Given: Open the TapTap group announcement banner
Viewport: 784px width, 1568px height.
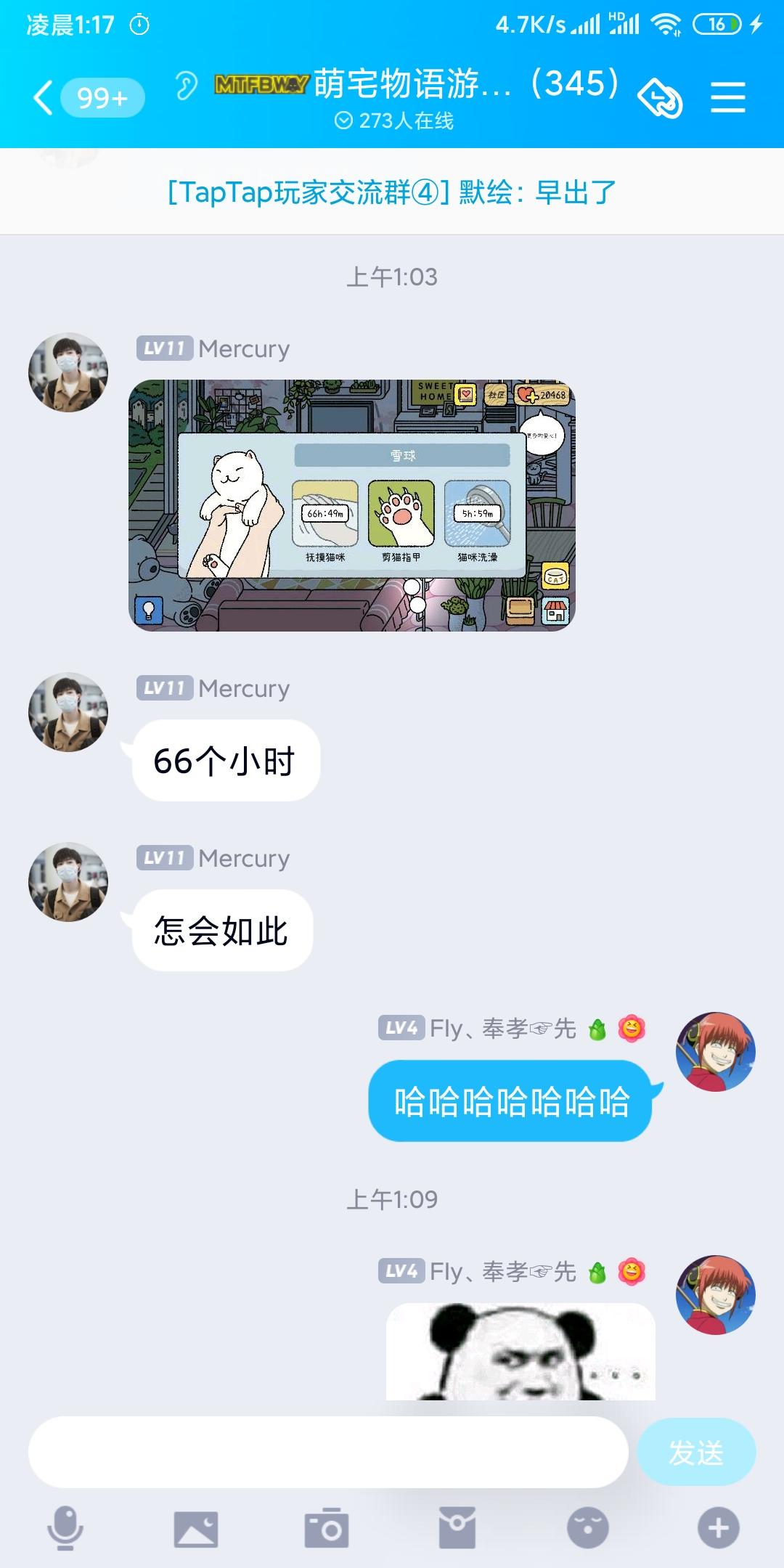Looking at the screenshot, I should 390,192.
